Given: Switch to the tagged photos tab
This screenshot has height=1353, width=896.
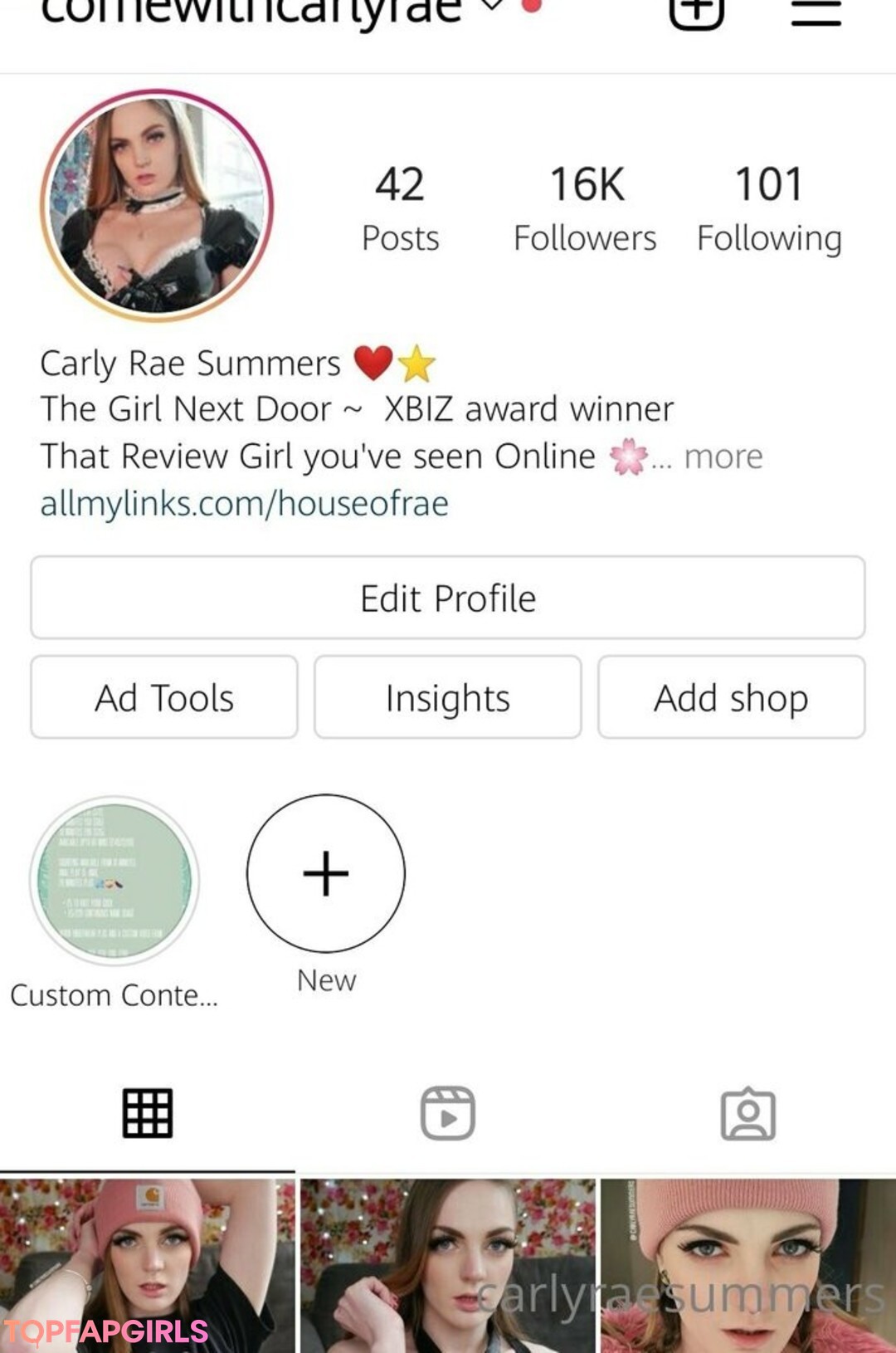Looking at the screenshot, I should click(747, 1113).
